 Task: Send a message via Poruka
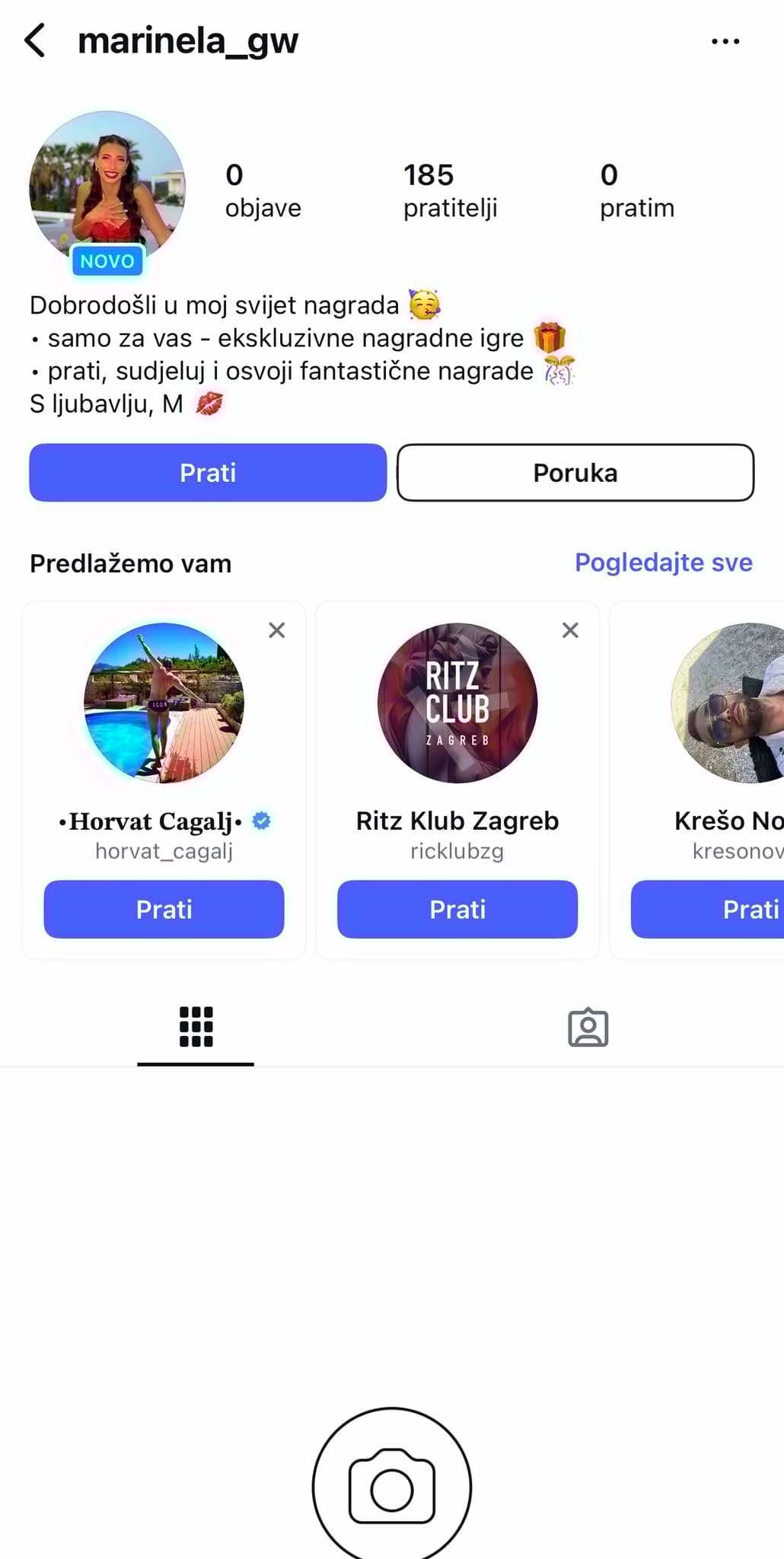coord(575,473)
